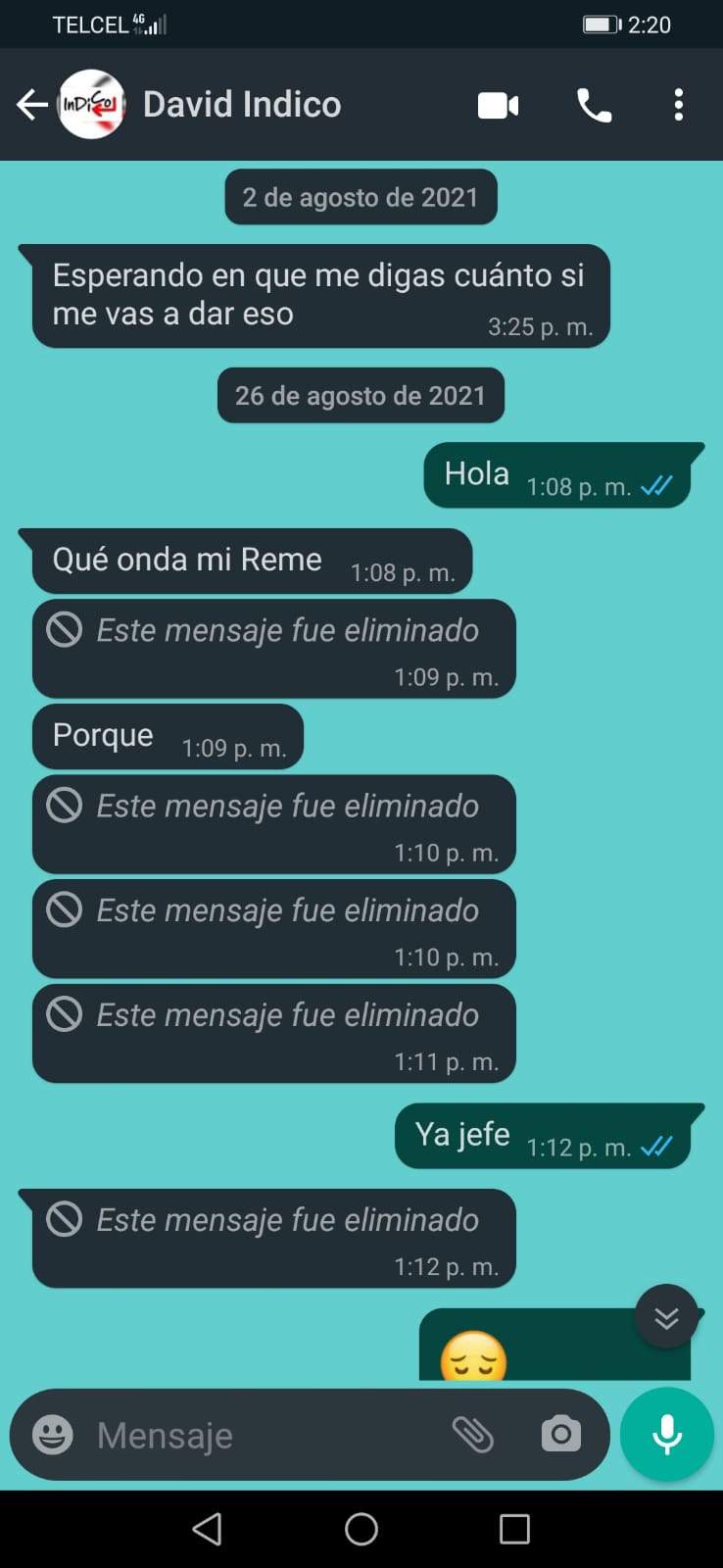723x1568 pixels.
Task: Open the emoji picker
Action: pyautogui.click(x=53, y=1436)
